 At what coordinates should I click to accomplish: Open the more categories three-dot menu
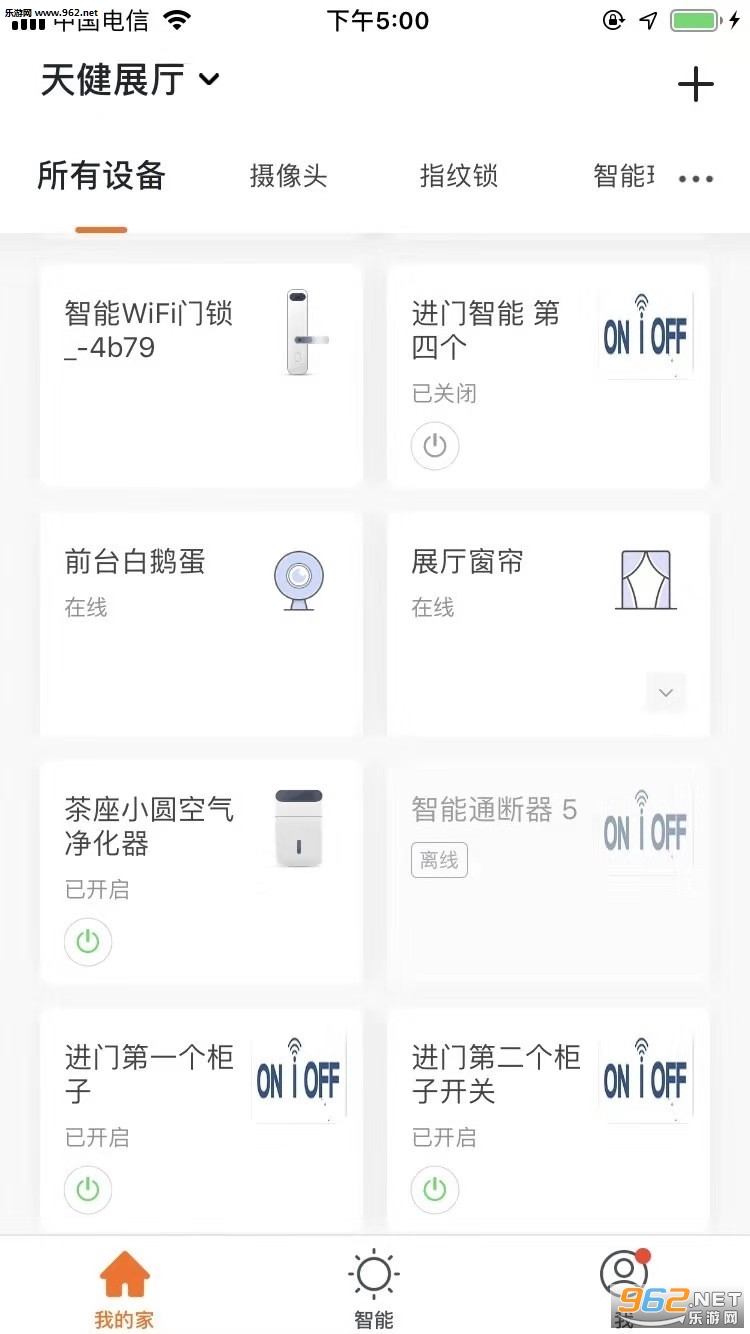(x=696, y=179)
